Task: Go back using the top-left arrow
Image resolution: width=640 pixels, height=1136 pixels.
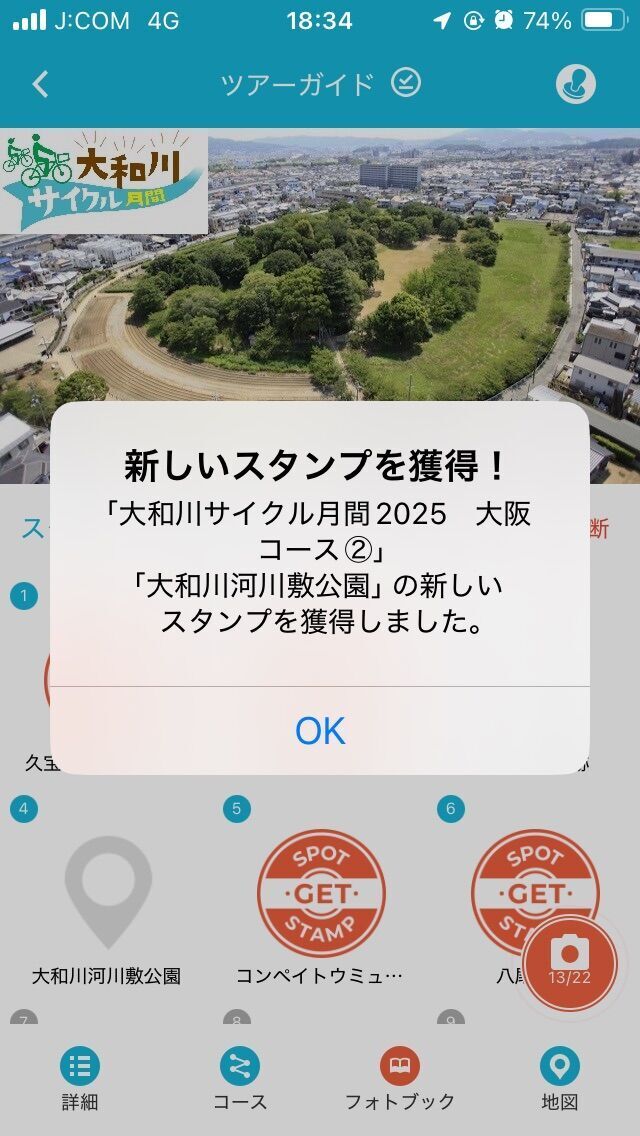Action: click(x=40, y=84)
